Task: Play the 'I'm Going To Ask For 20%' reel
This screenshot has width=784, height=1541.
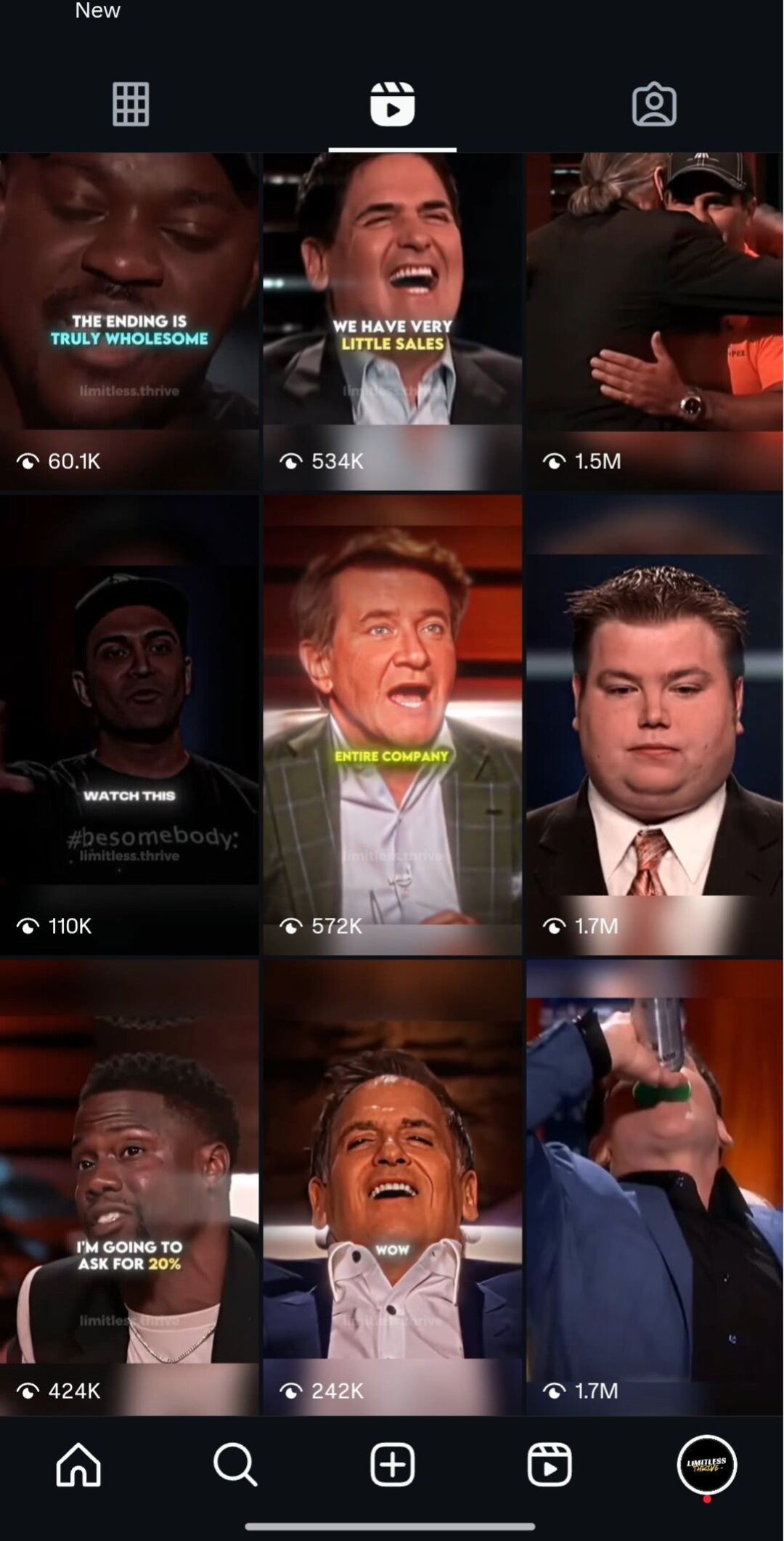Action: coord(129,1187)
